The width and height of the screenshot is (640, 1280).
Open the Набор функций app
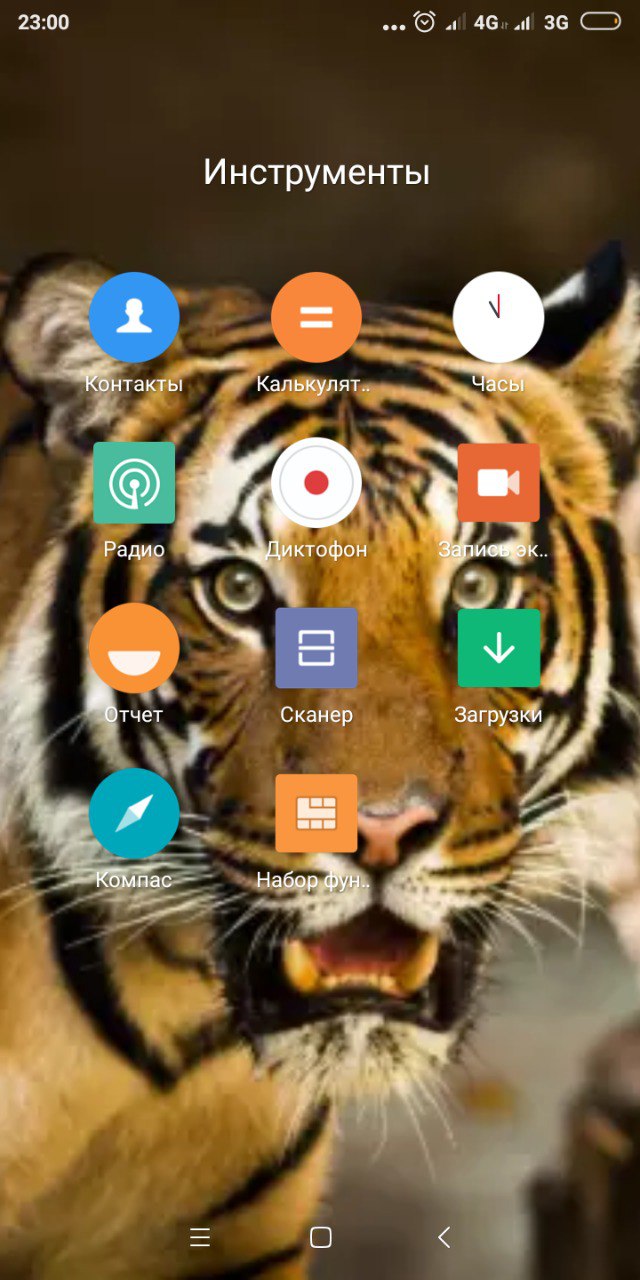[316, 813]
